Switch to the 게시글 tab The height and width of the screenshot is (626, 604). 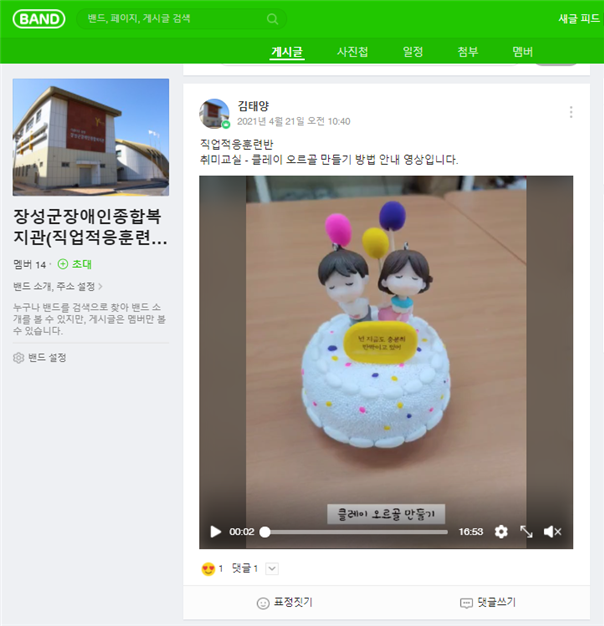pos(287,52)
